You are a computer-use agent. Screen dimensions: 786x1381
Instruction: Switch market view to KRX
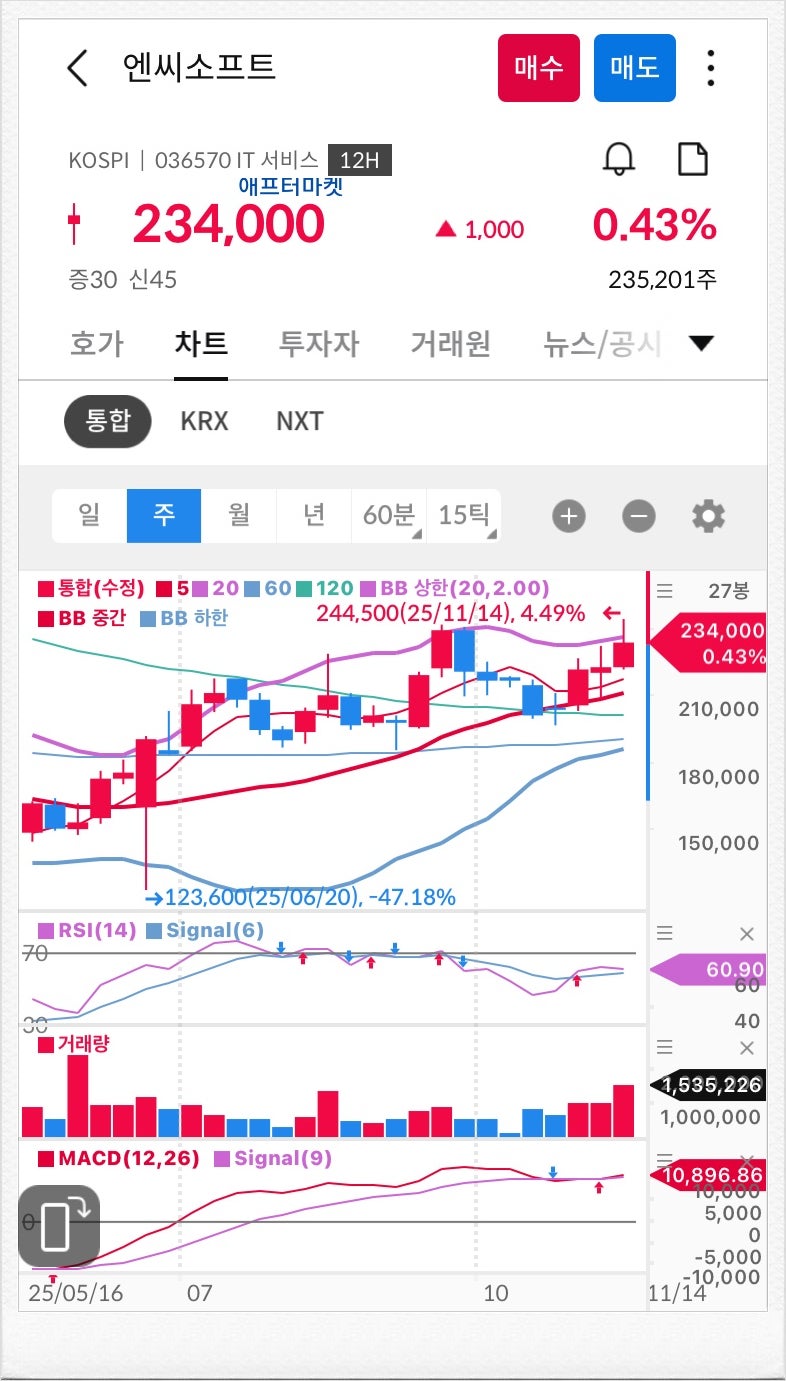coord(204,421)
